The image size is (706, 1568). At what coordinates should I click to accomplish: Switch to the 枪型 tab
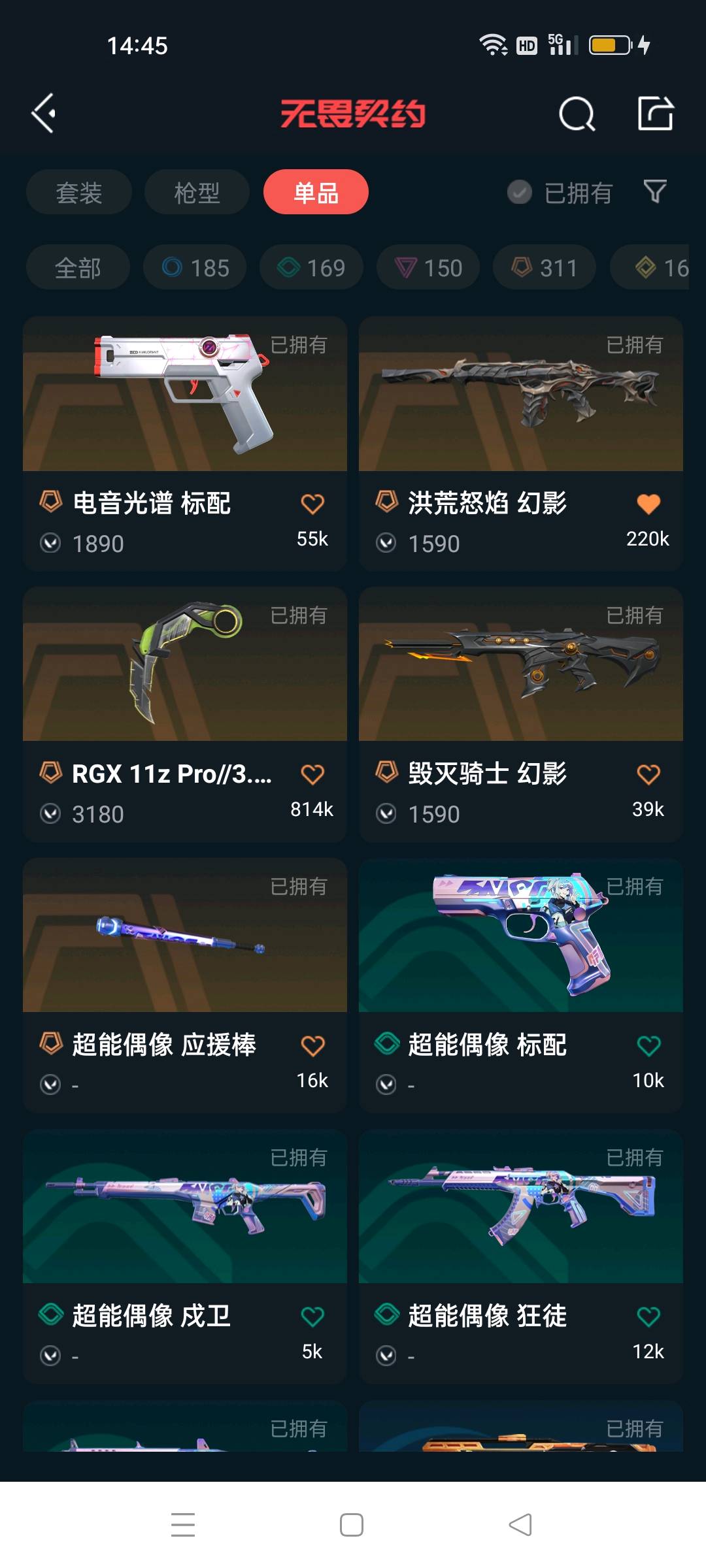point(197,192)
